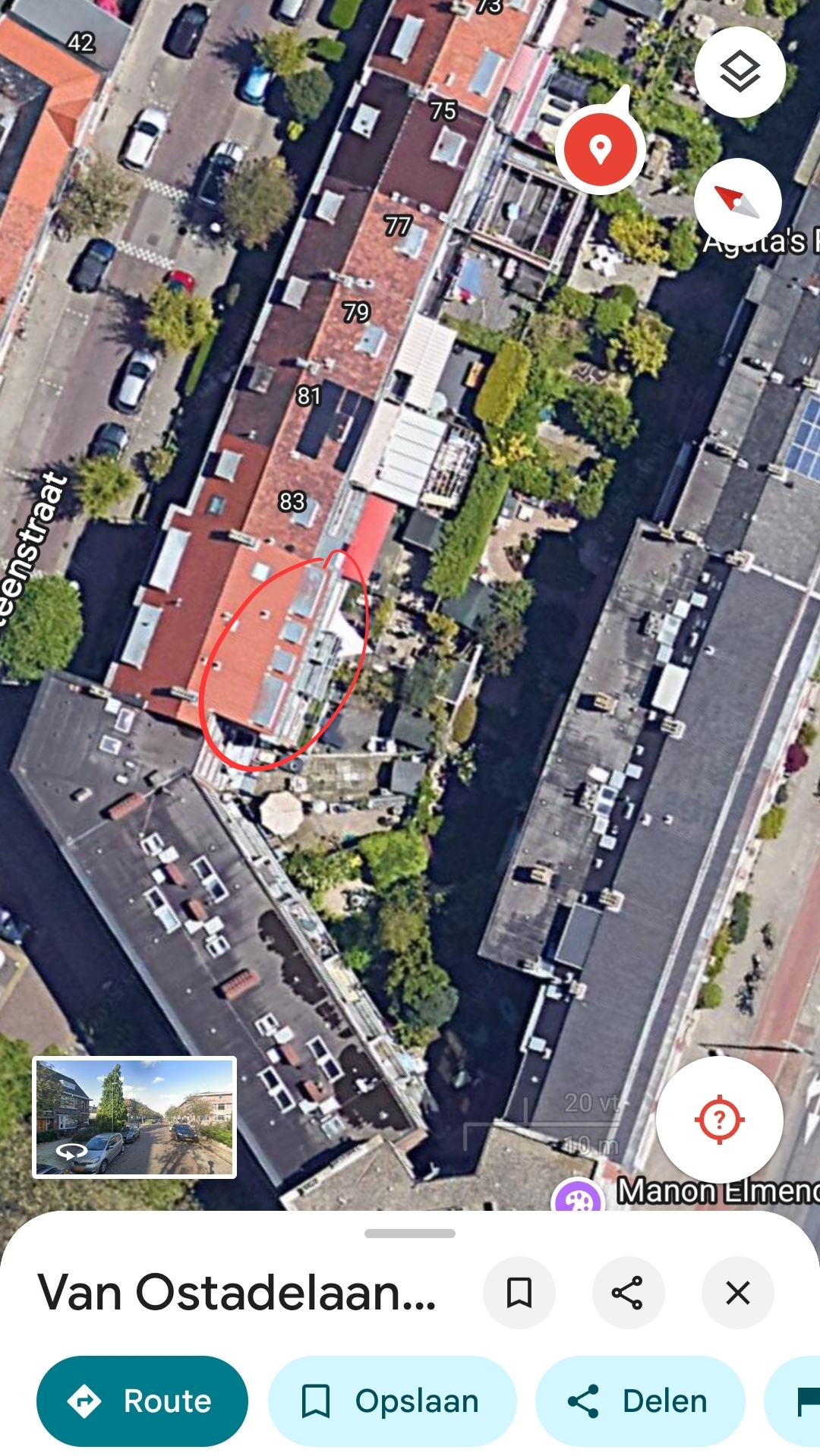Open the Street View thumbnail
Image resolution: width=820 pixels, height=1456 pixels.
[x=134, y=1117]
